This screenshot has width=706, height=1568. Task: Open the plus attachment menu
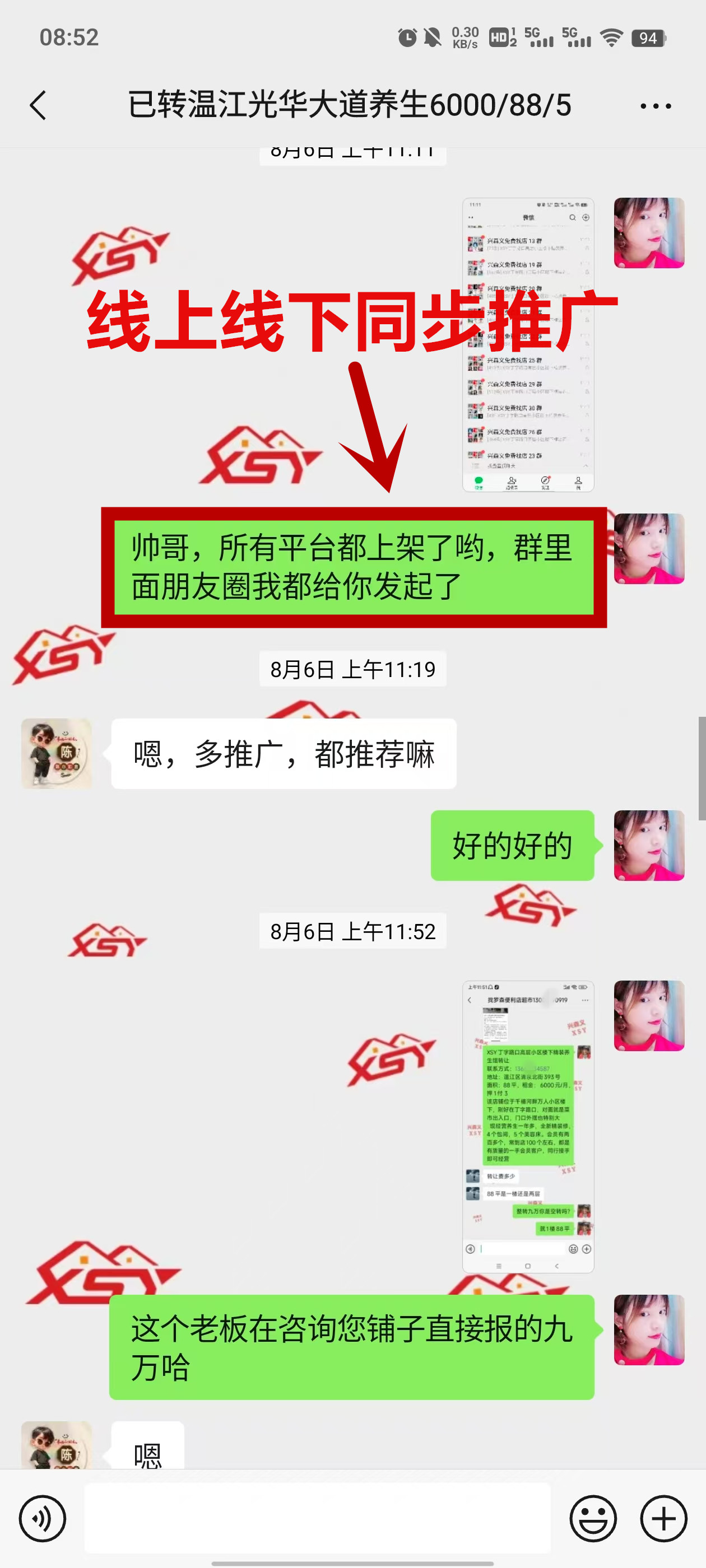click(663, 1519)
